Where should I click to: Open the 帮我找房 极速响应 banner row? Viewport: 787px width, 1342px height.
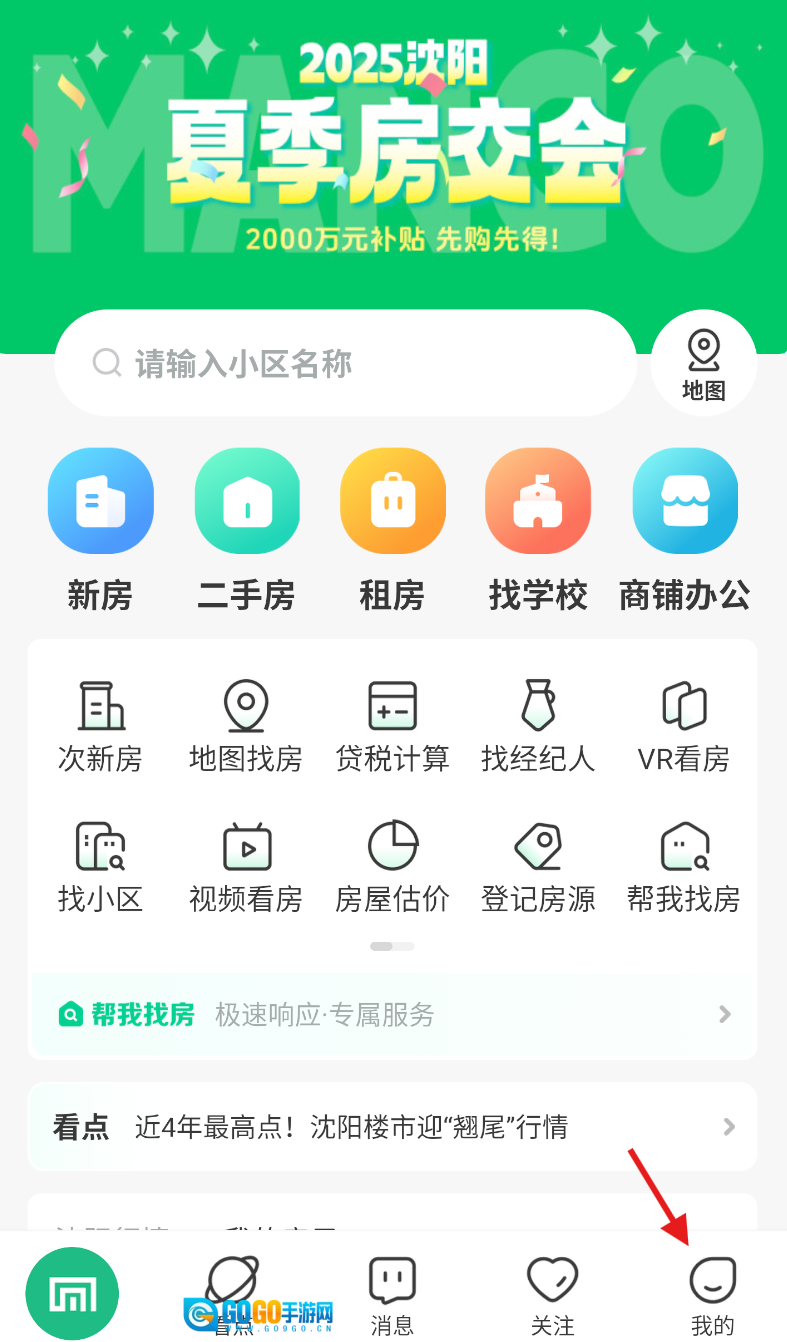click(x=392, y=1015)
